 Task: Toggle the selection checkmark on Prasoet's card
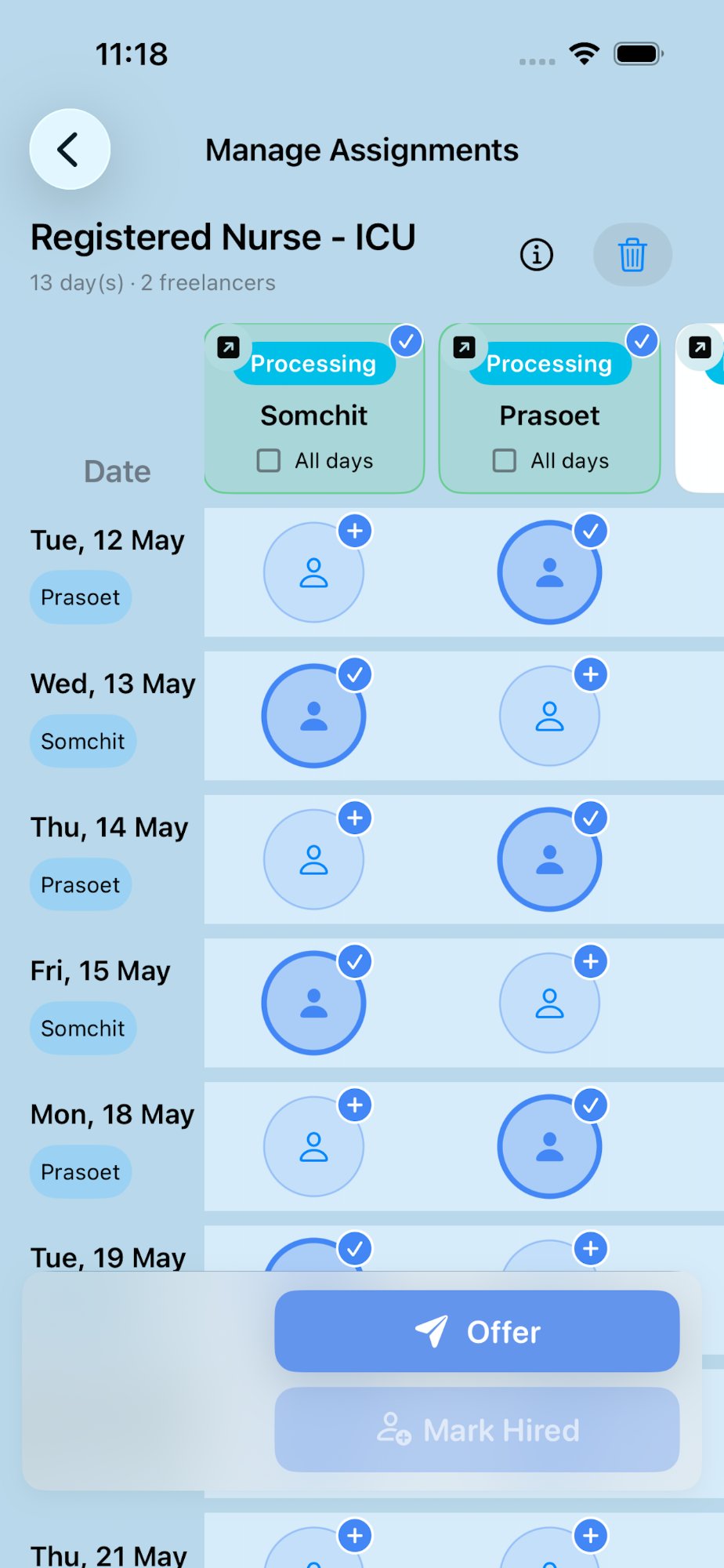[x=642, y=342]
